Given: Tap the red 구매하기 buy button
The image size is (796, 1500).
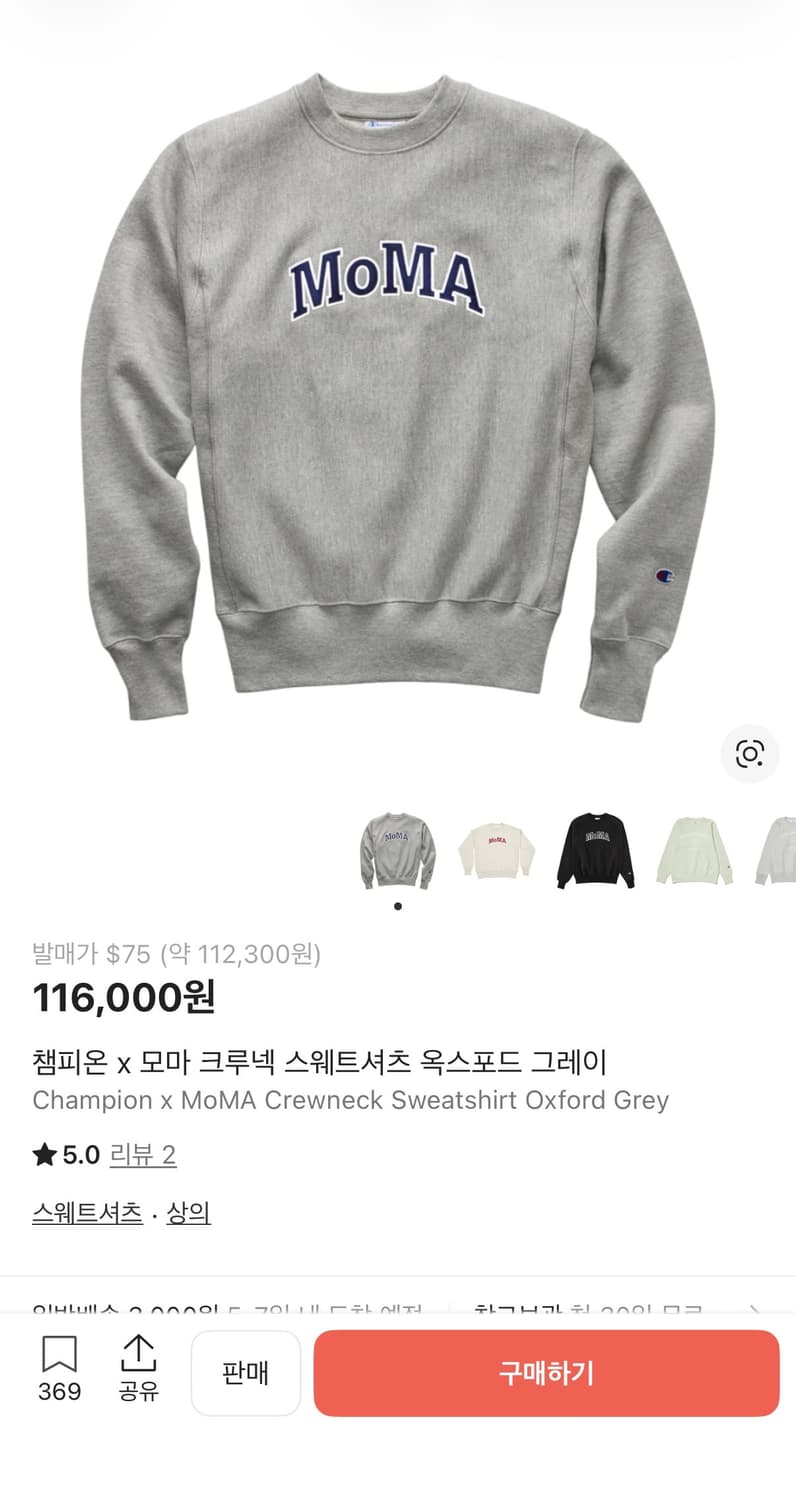Looking at the screenshot, I should point(547,1373).
